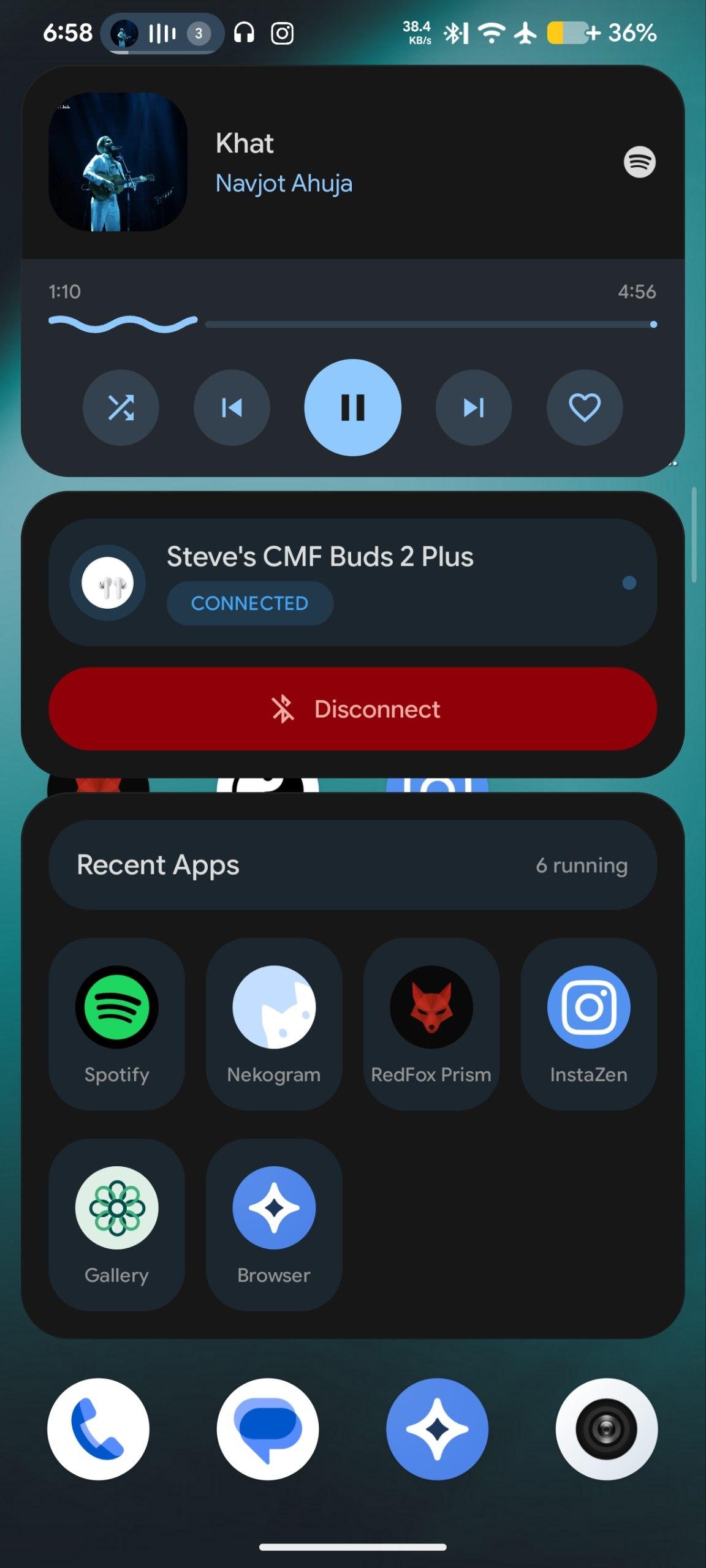The height and width of the screenshot is (1568, 706).
Task: Seek along the playback progress bar
Action: 429,324
